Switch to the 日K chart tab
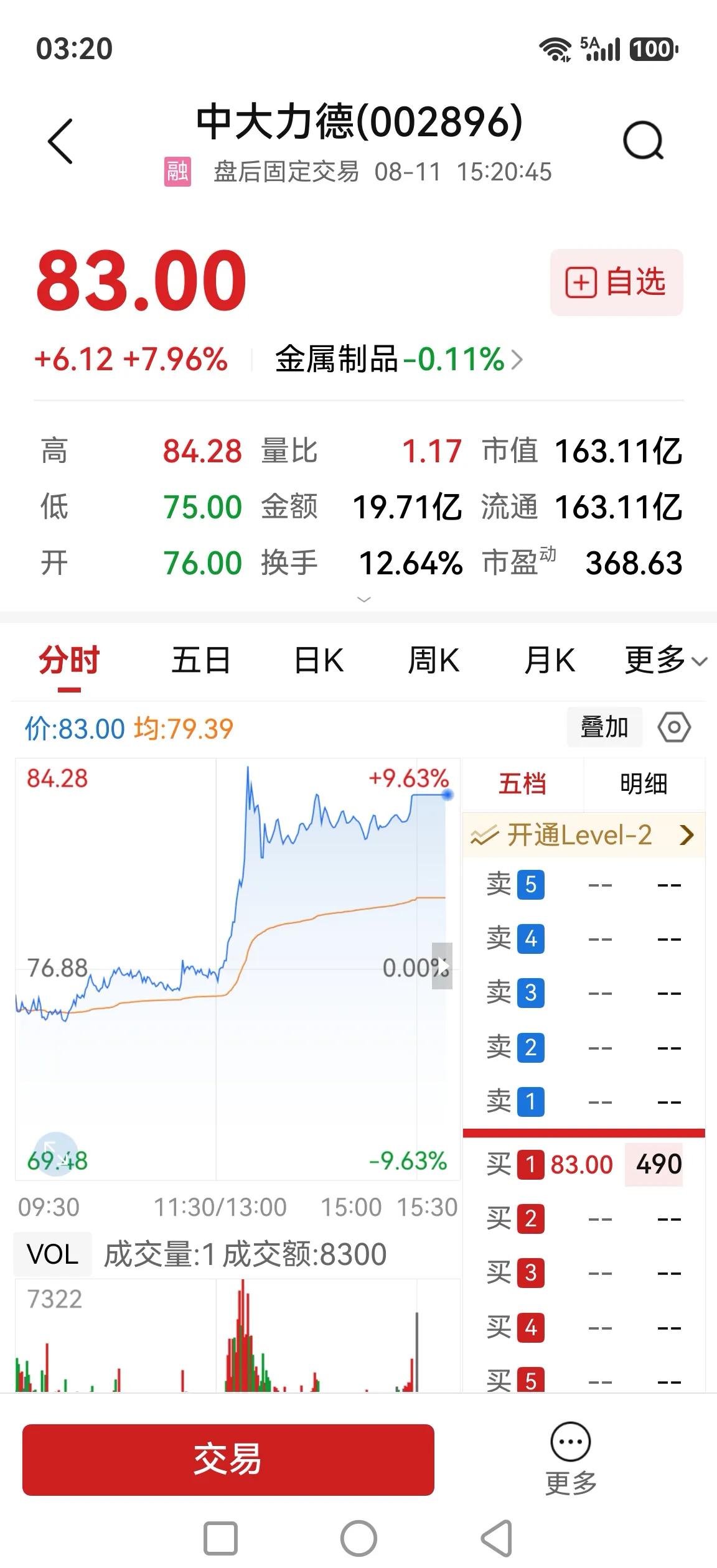The image size is (717, 1568). (x=319, y=660)
